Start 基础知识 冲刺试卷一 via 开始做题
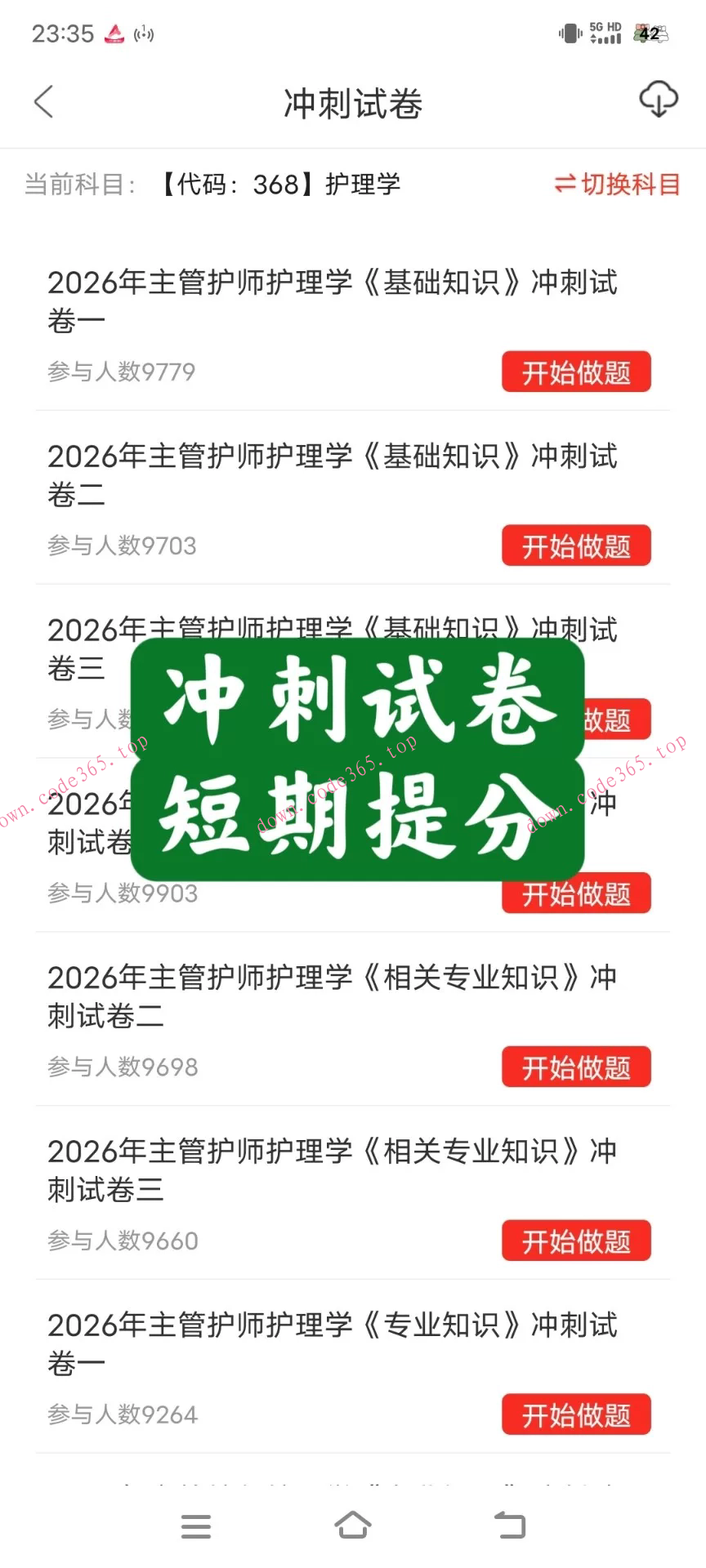This screenshot has width=706, height=1568. pyautogui.click(x=576, y=372)
